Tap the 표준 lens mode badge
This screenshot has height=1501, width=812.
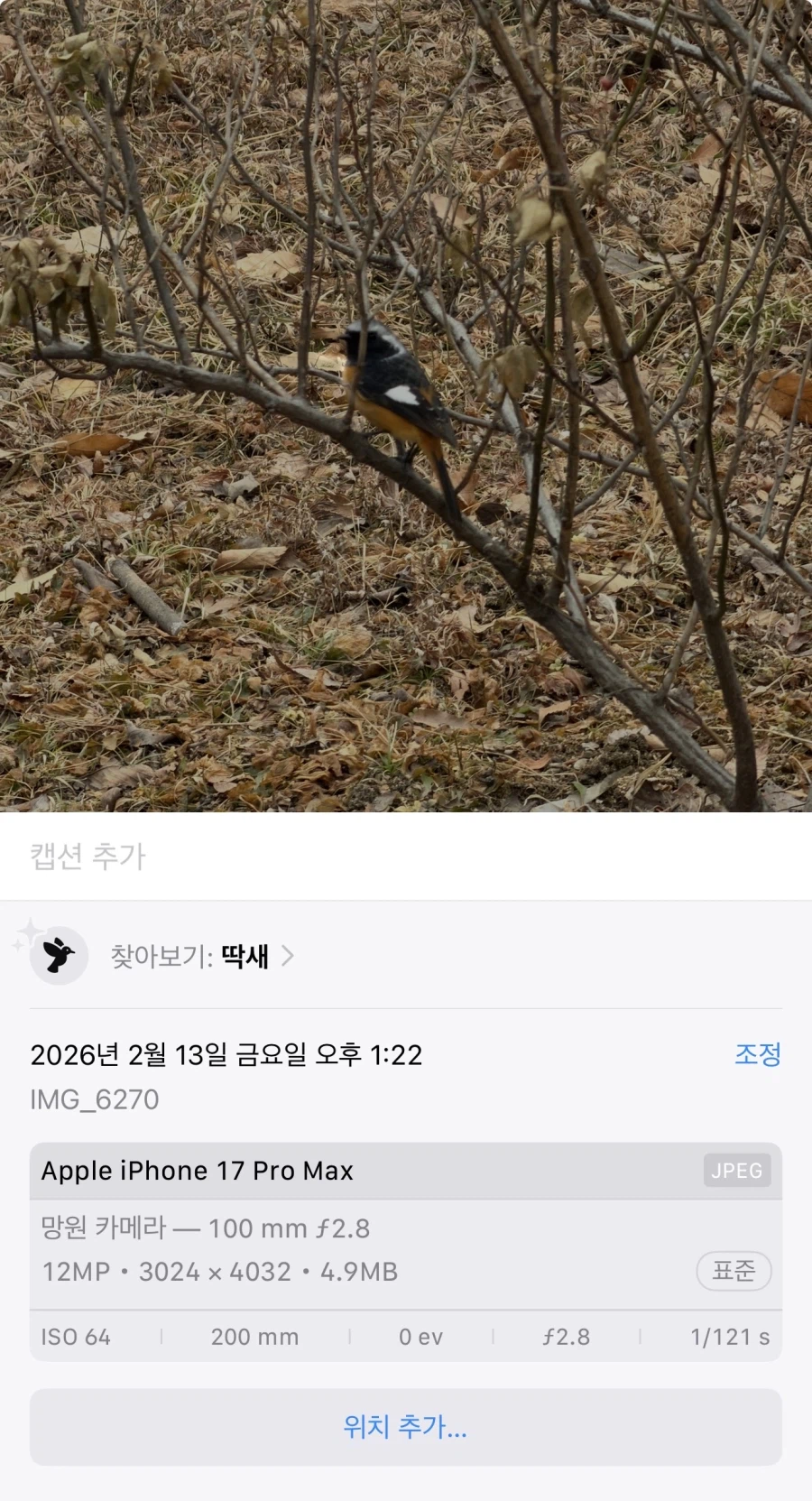tap(734, 1271)
